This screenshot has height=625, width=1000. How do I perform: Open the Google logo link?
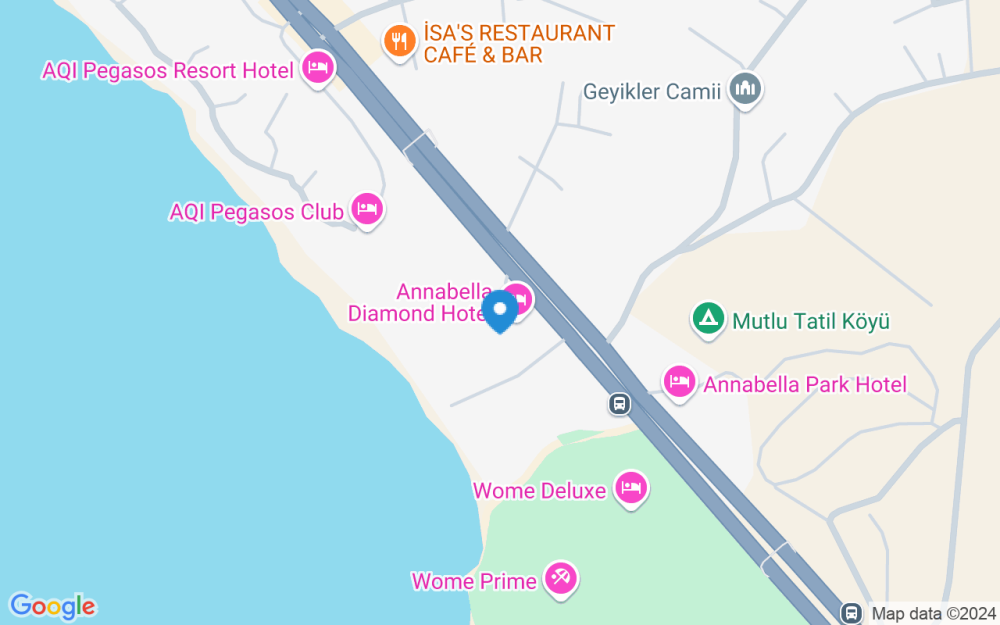coord(52,606)
